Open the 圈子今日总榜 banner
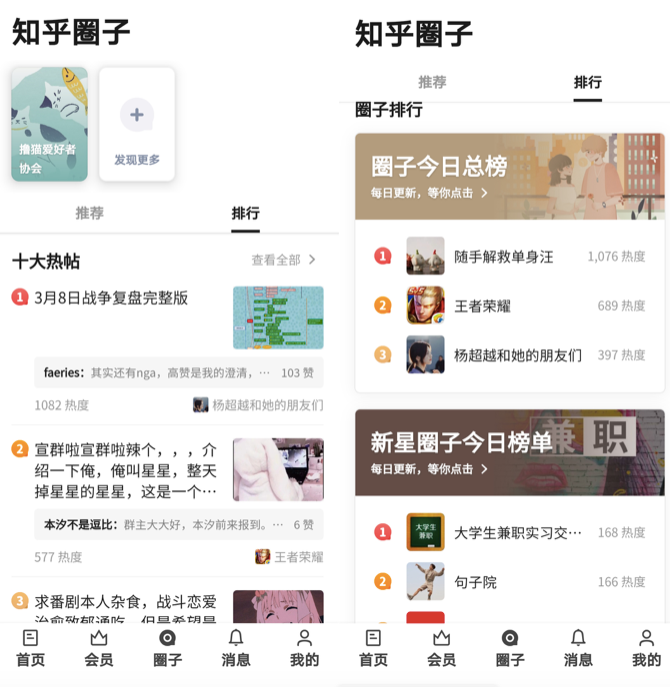The image size is (670, 687). (x=509, y=176)
